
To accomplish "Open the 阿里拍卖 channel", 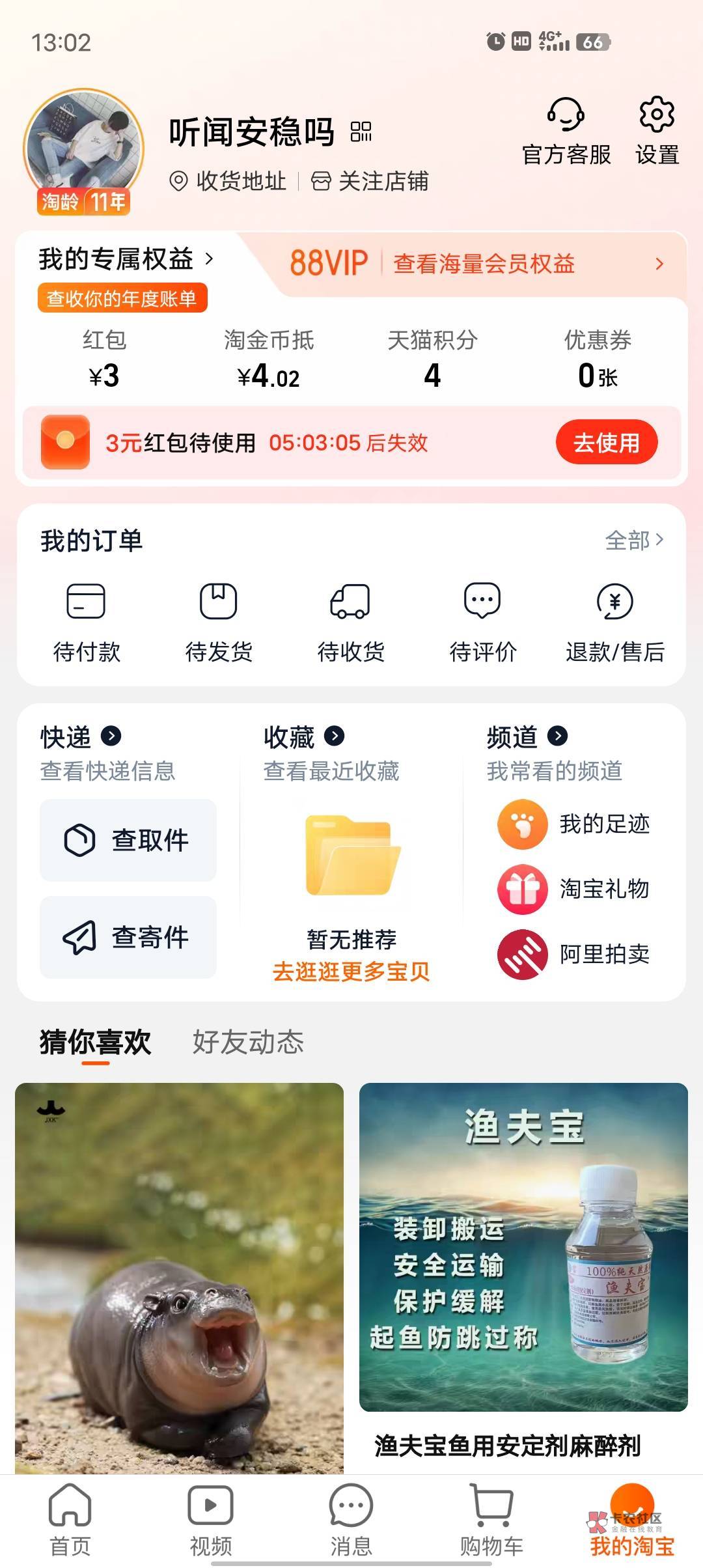I will 574,955.
